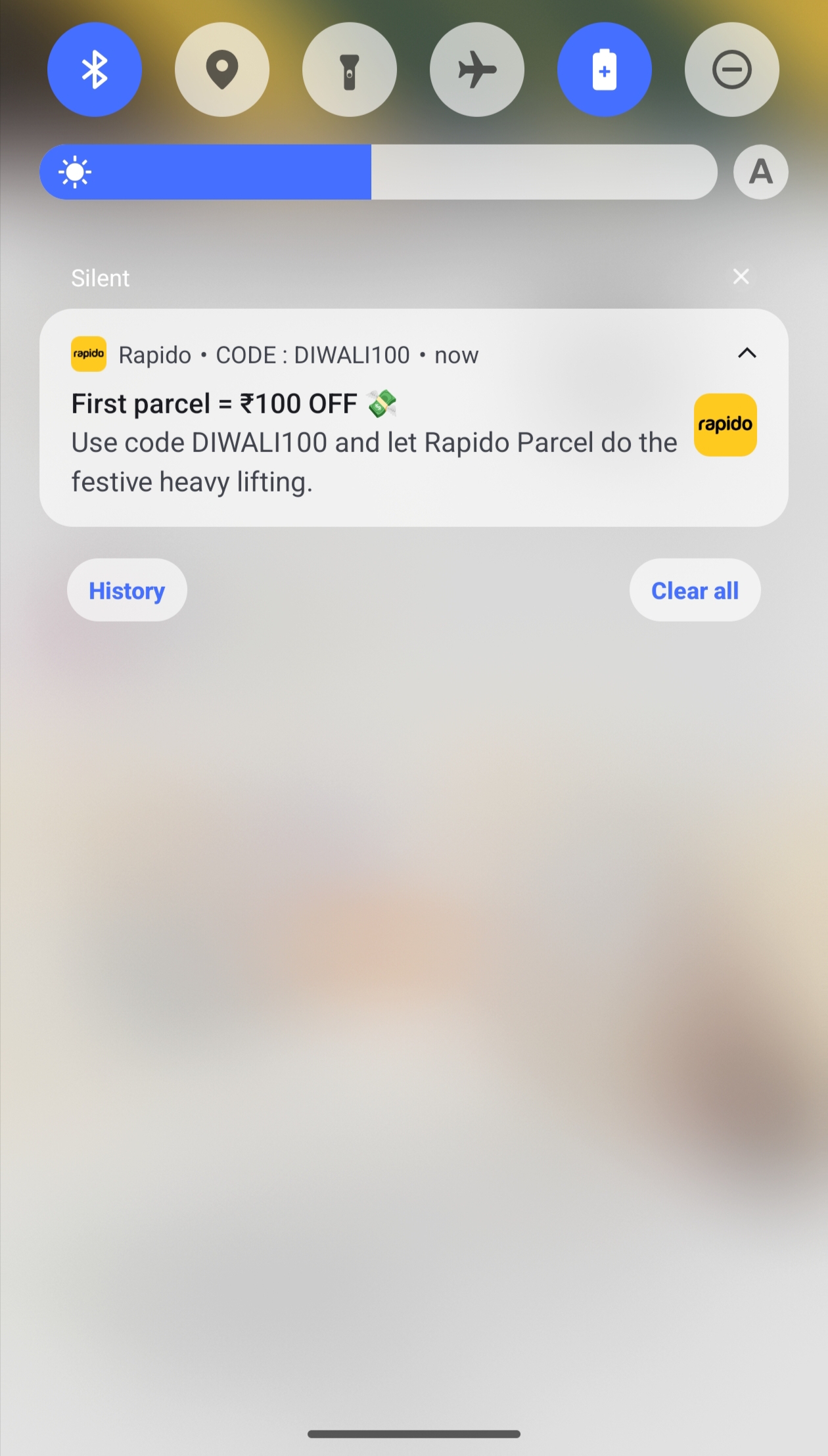Viewport: 828px width, 1456px height.
Task: Enable location quick setting
Action: click(x=222, y=70)
